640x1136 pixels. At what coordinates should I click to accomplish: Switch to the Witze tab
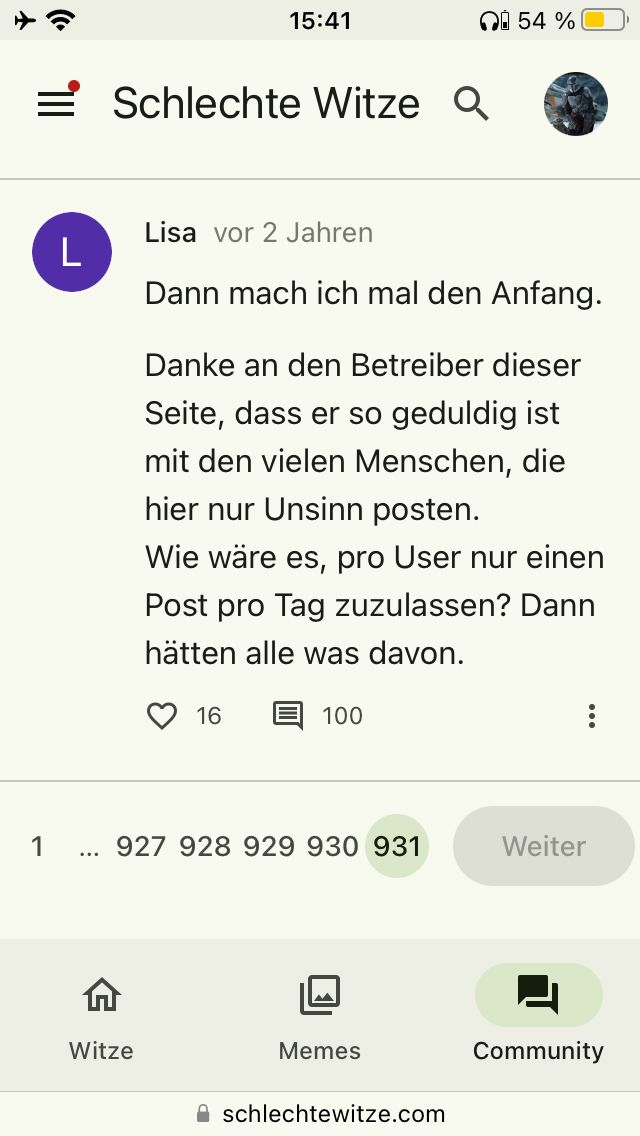point(101,1017)
